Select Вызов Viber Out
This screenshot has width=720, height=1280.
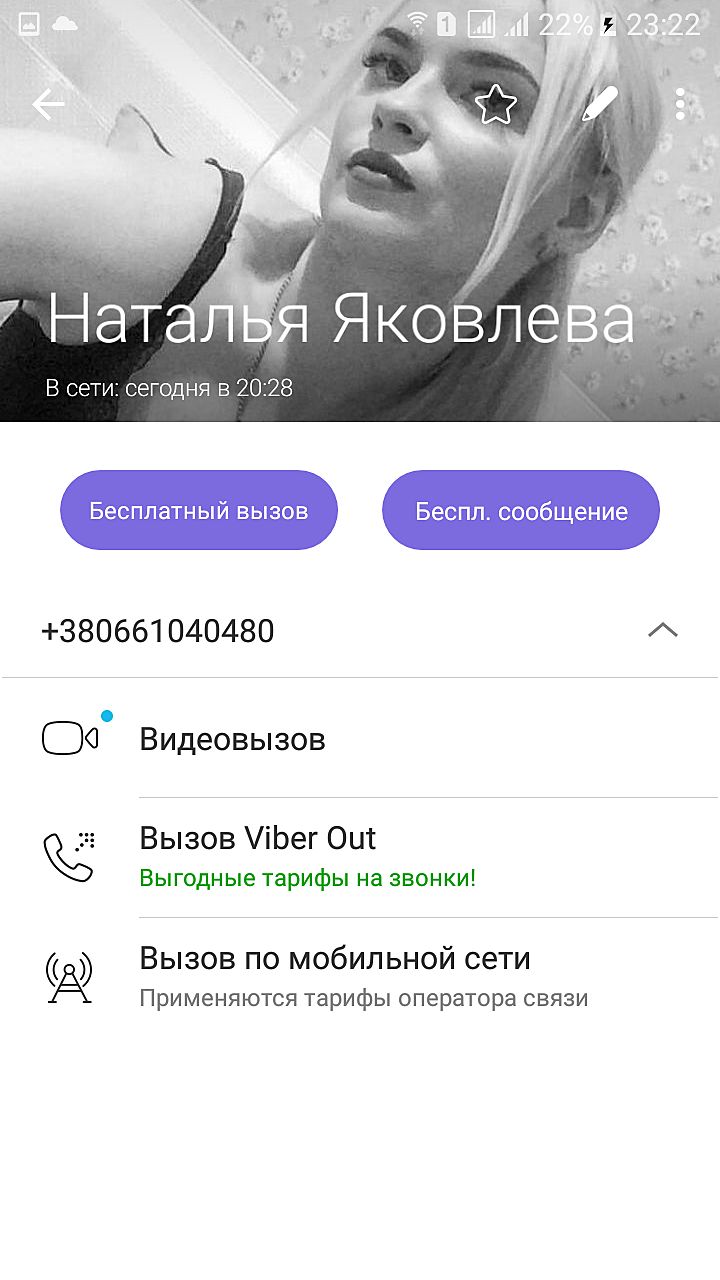[258, 856]
